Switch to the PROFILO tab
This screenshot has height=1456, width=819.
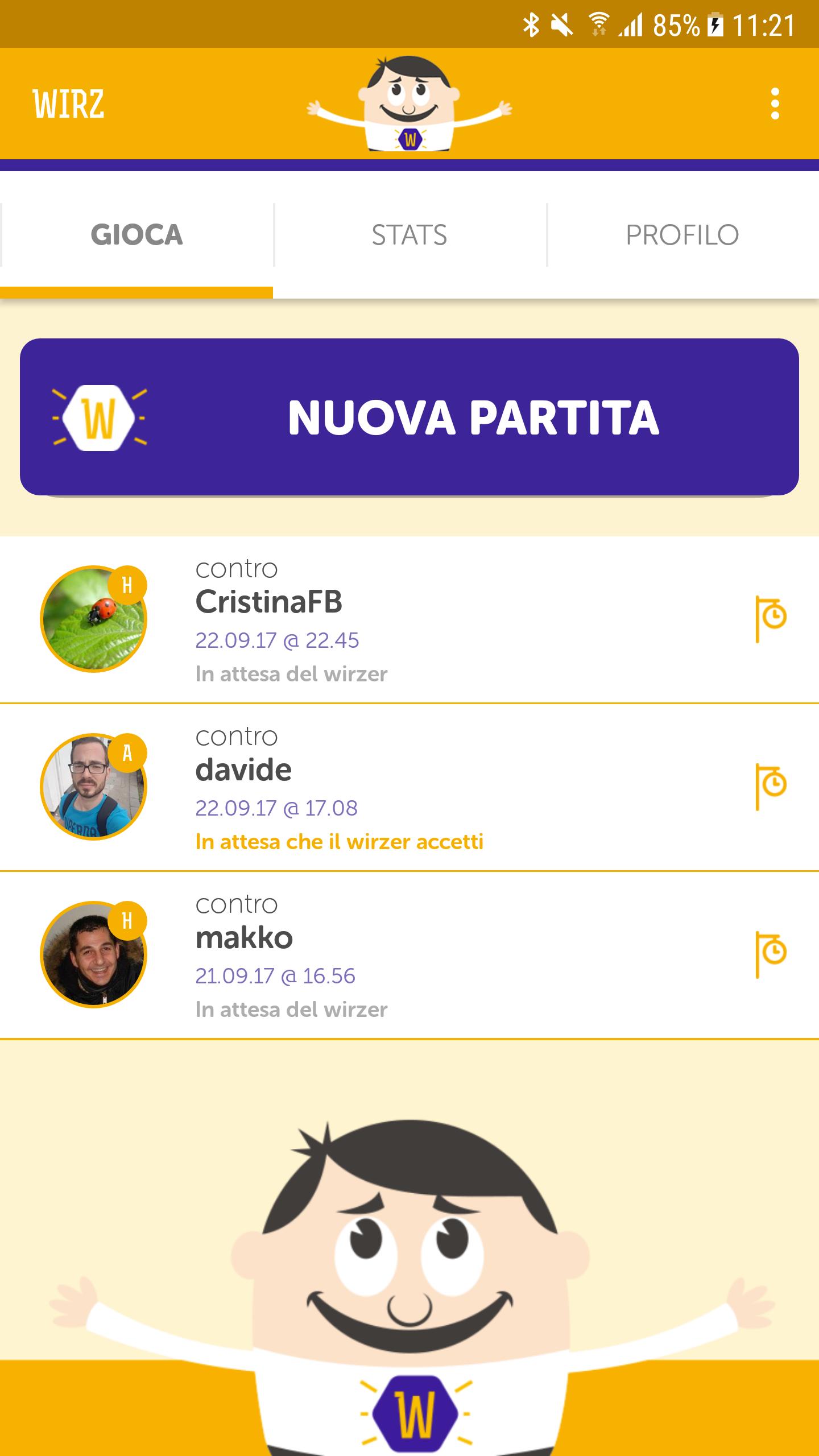click(682, 235)
